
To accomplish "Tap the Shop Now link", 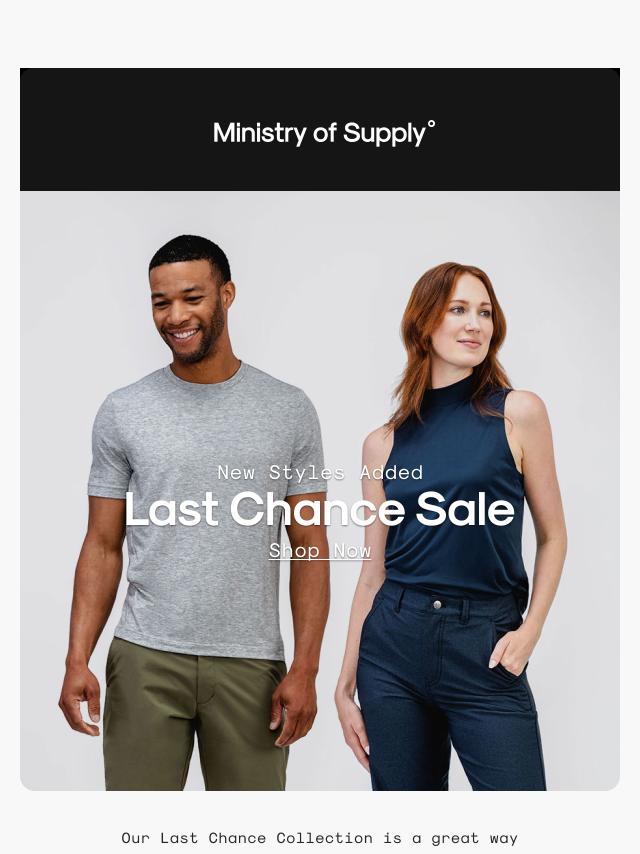I will tap(320, 551).
